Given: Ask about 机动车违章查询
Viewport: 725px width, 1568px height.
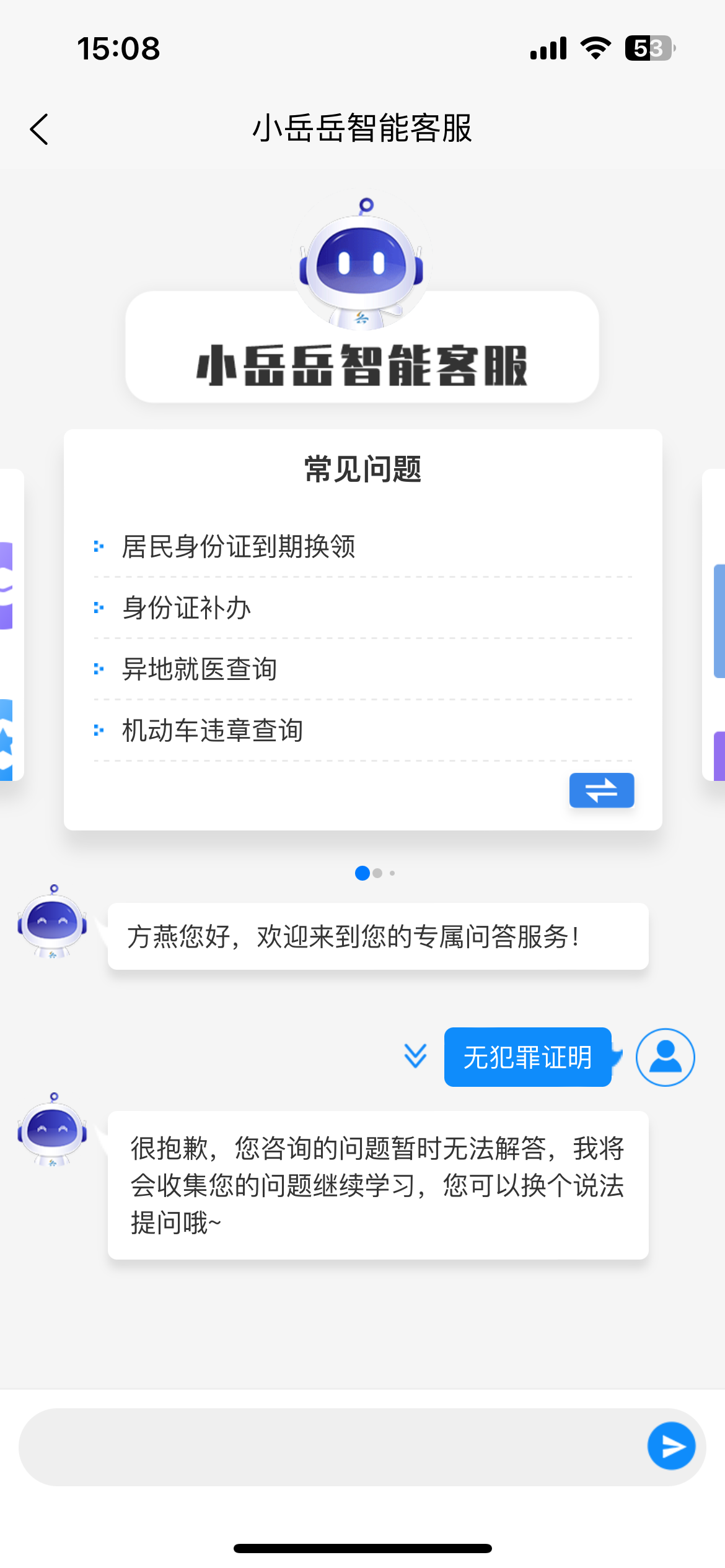Looking at the screenshot, I should coord(213,731).
